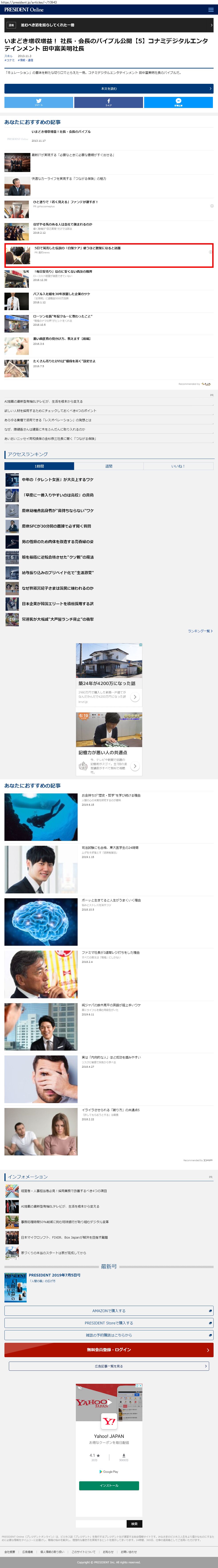218x1568 pixels.
Task: Tap the ランキング一覧 link
Action: tap(200, 631)
